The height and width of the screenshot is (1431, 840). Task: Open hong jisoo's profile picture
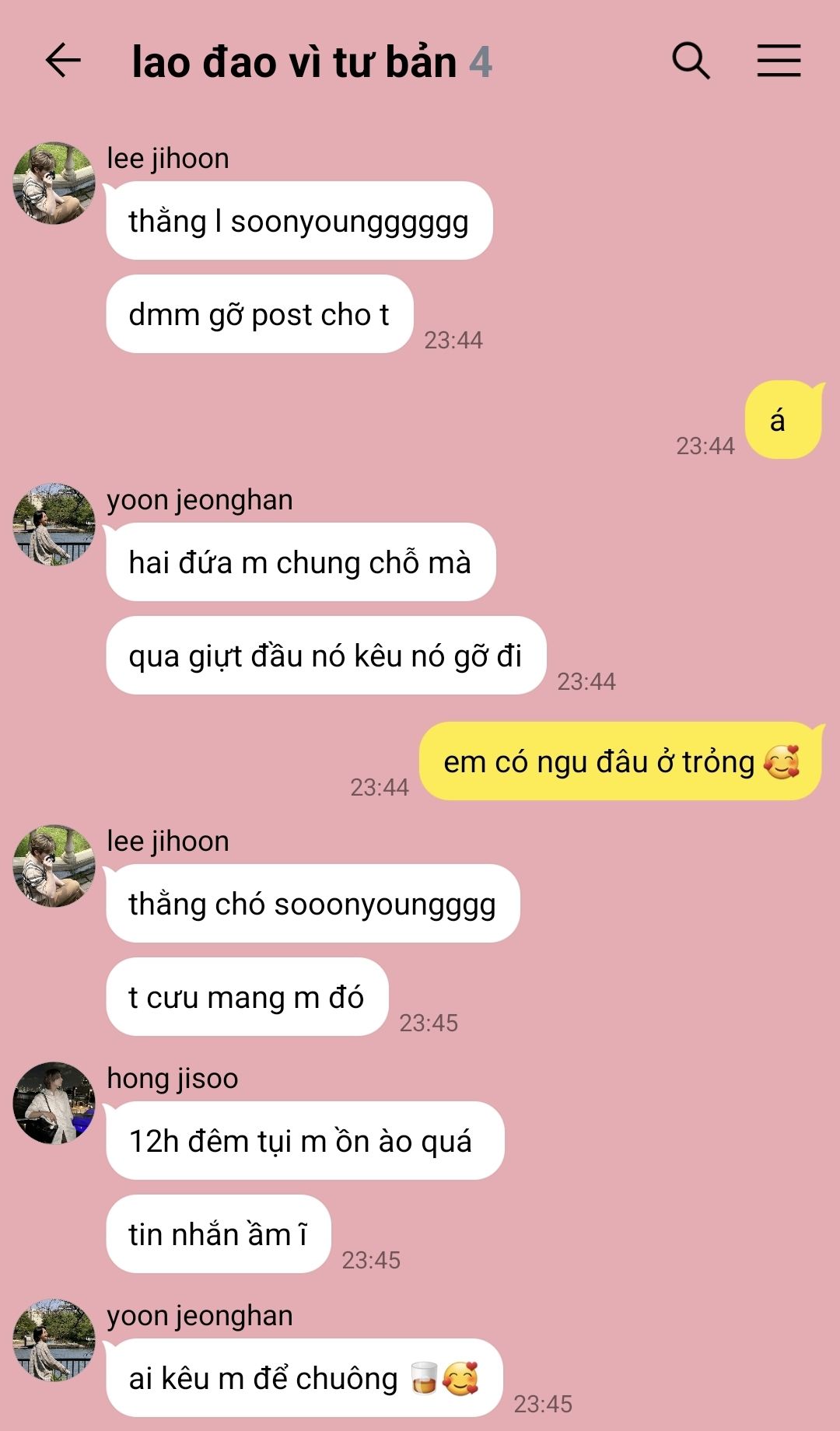pos(54,1103)
